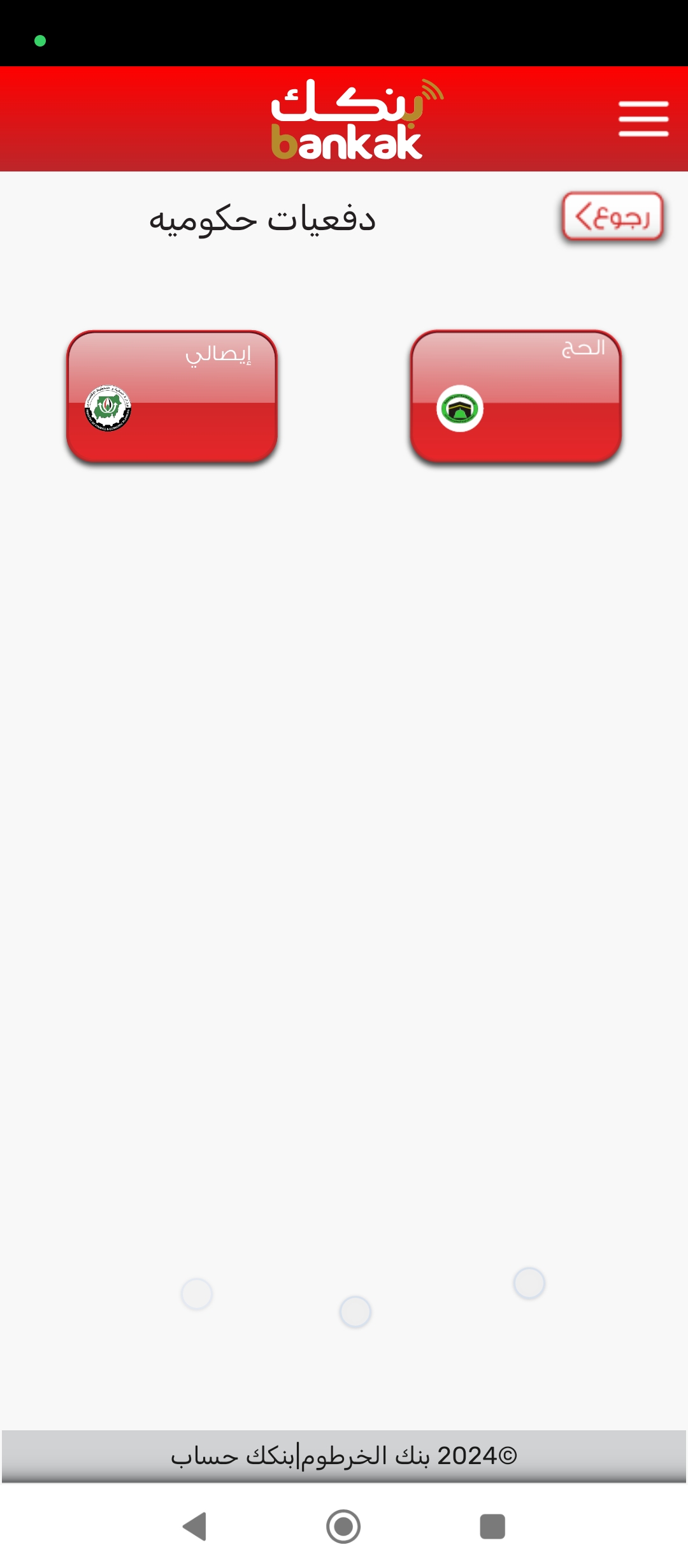
Task: Open the إيصالي payment card
Action: point(172,396)
